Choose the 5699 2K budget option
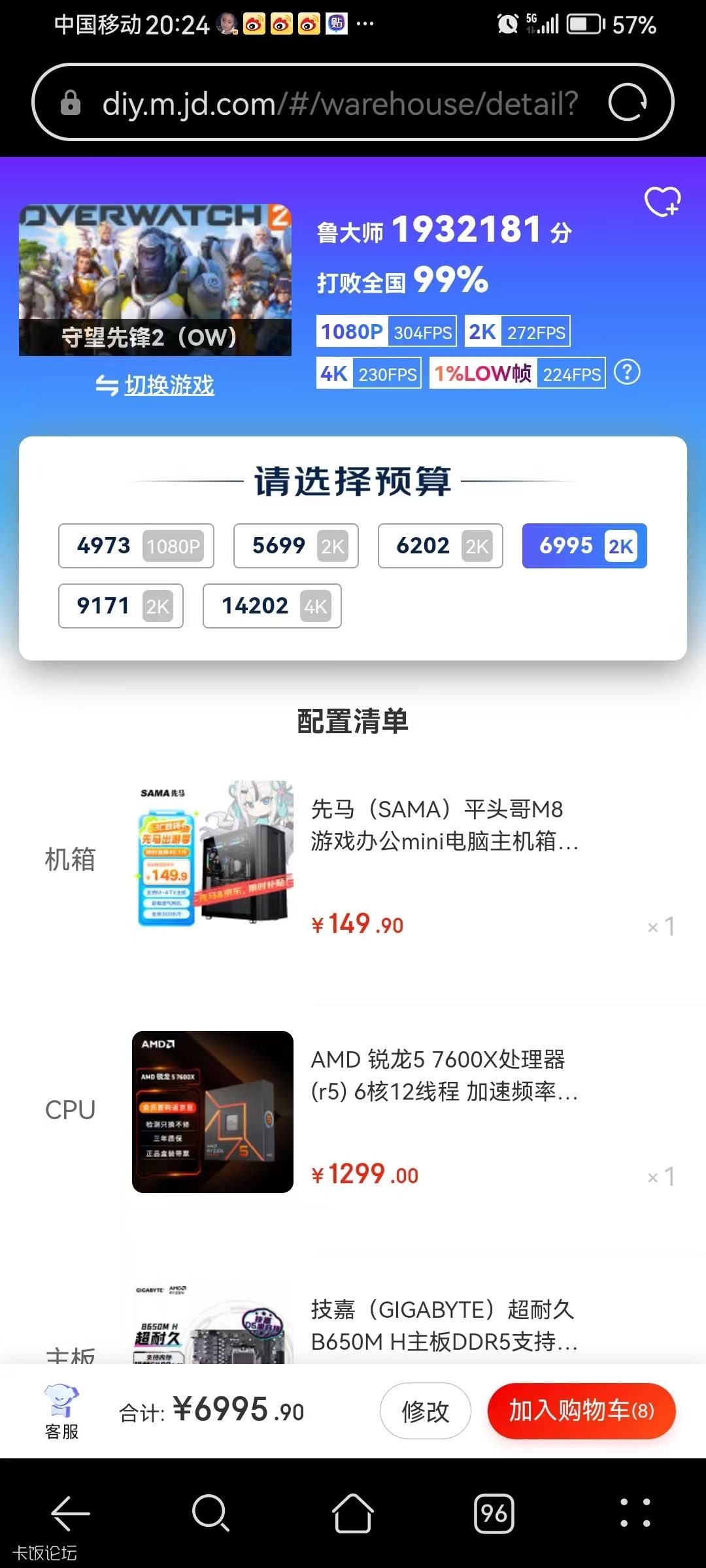 (295, 546)
